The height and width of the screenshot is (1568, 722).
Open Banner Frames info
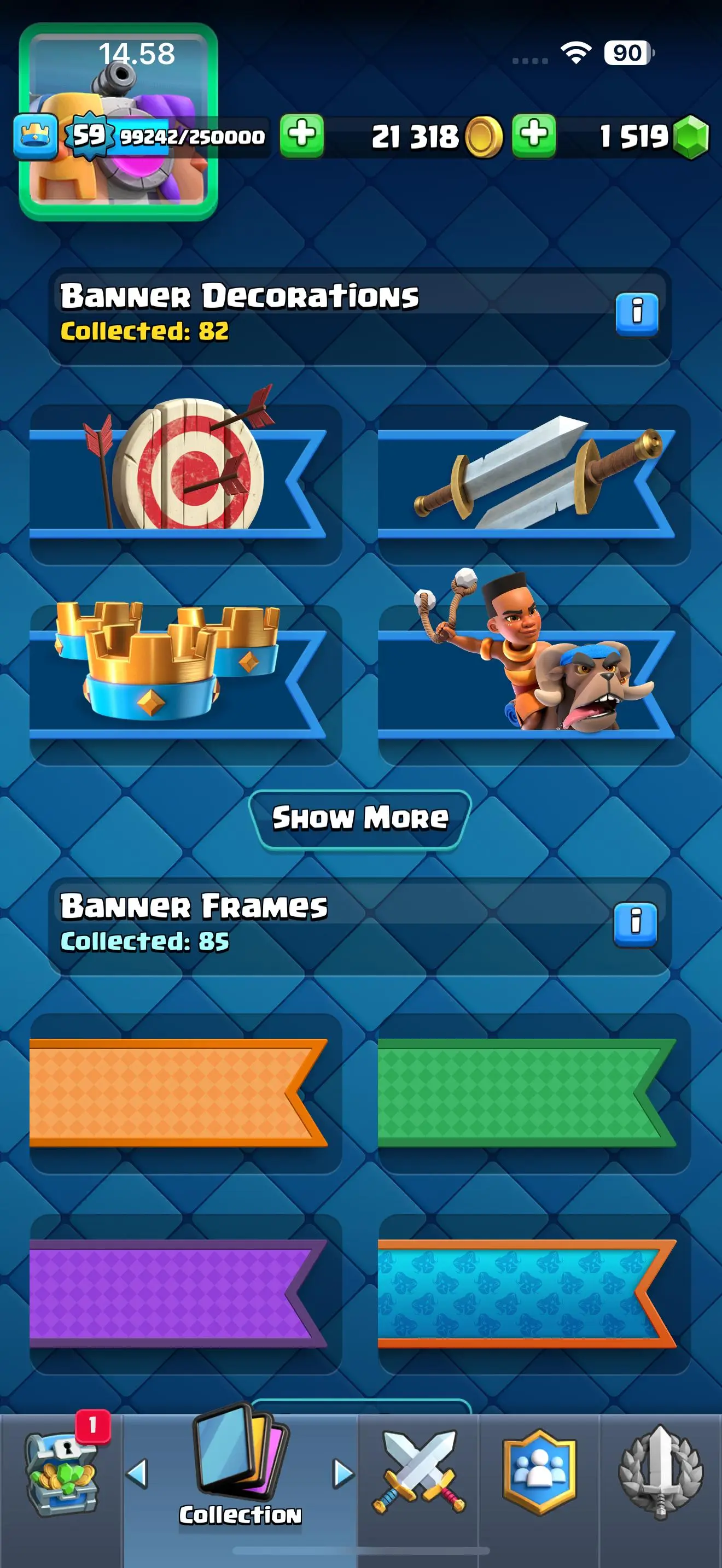[635, 924]
